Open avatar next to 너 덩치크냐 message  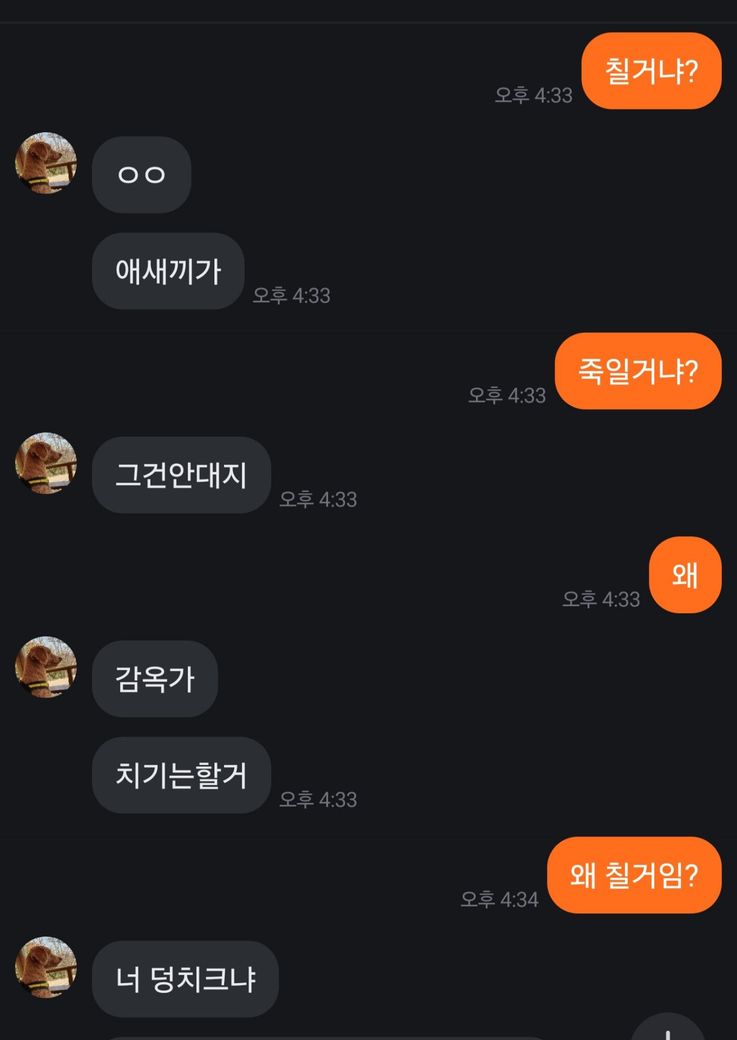pyautogui.click(x=46, y=967)
